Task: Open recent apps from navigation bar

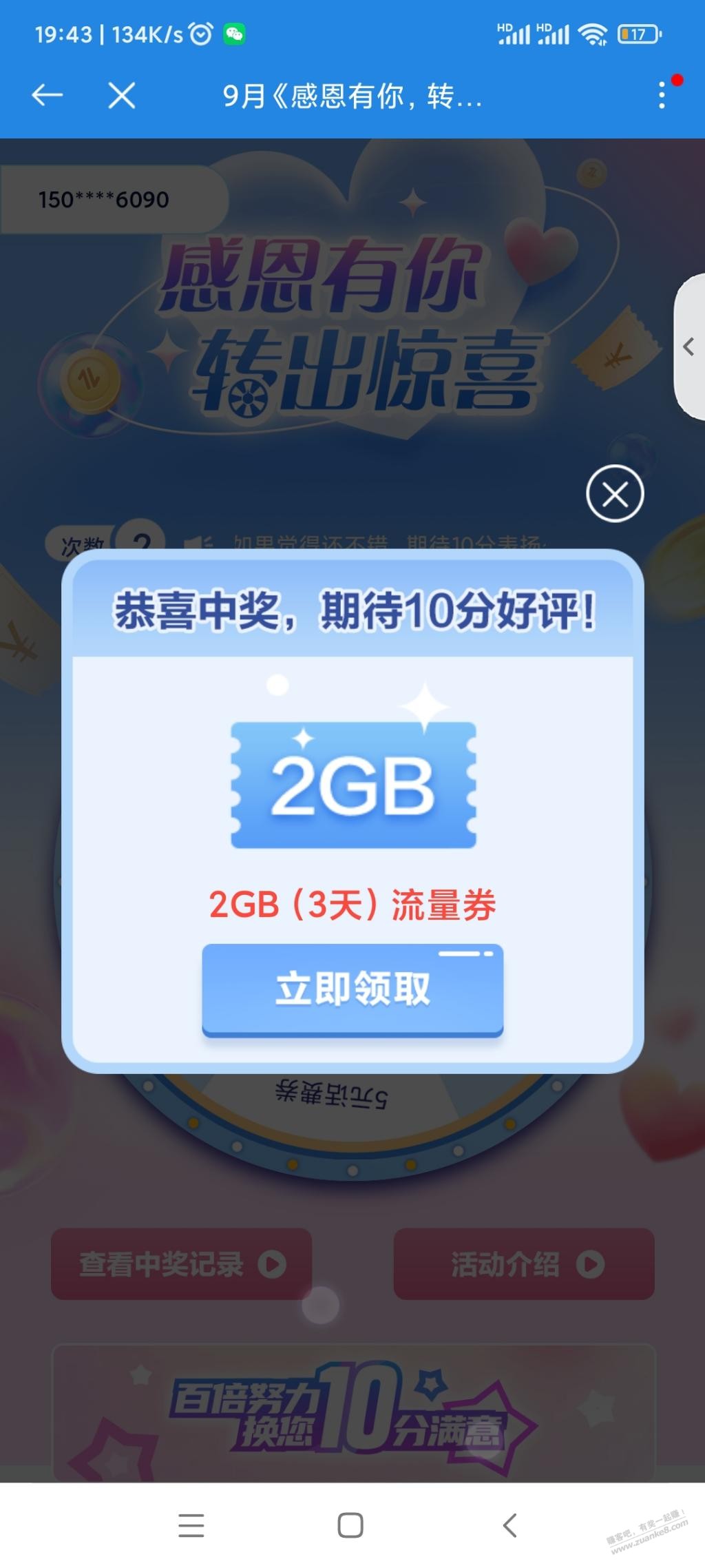Action: tap(191, 1525)
